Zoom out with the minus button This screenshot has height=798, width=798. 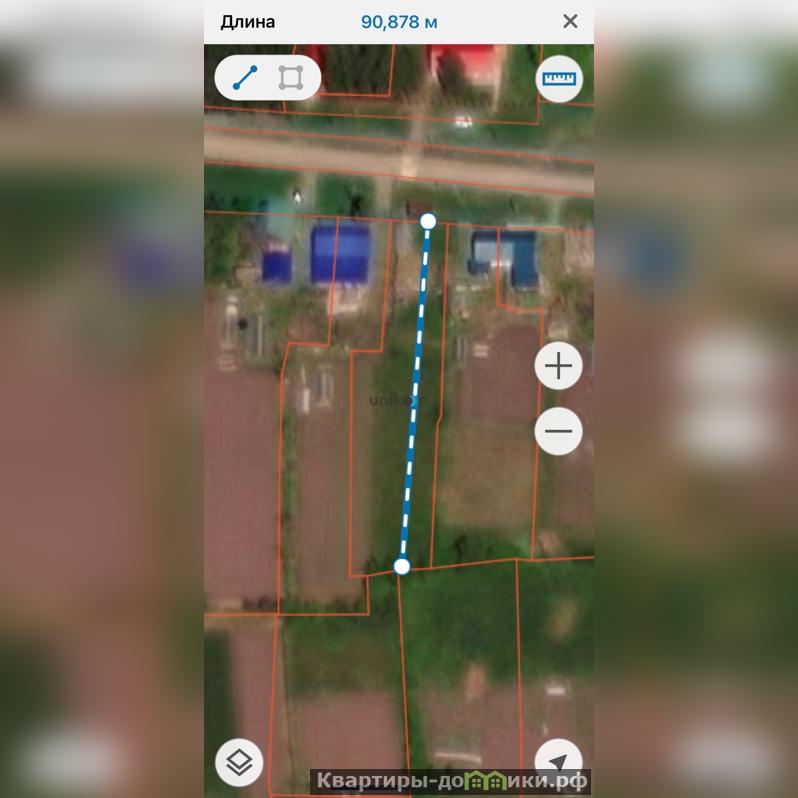click(559, 432)
